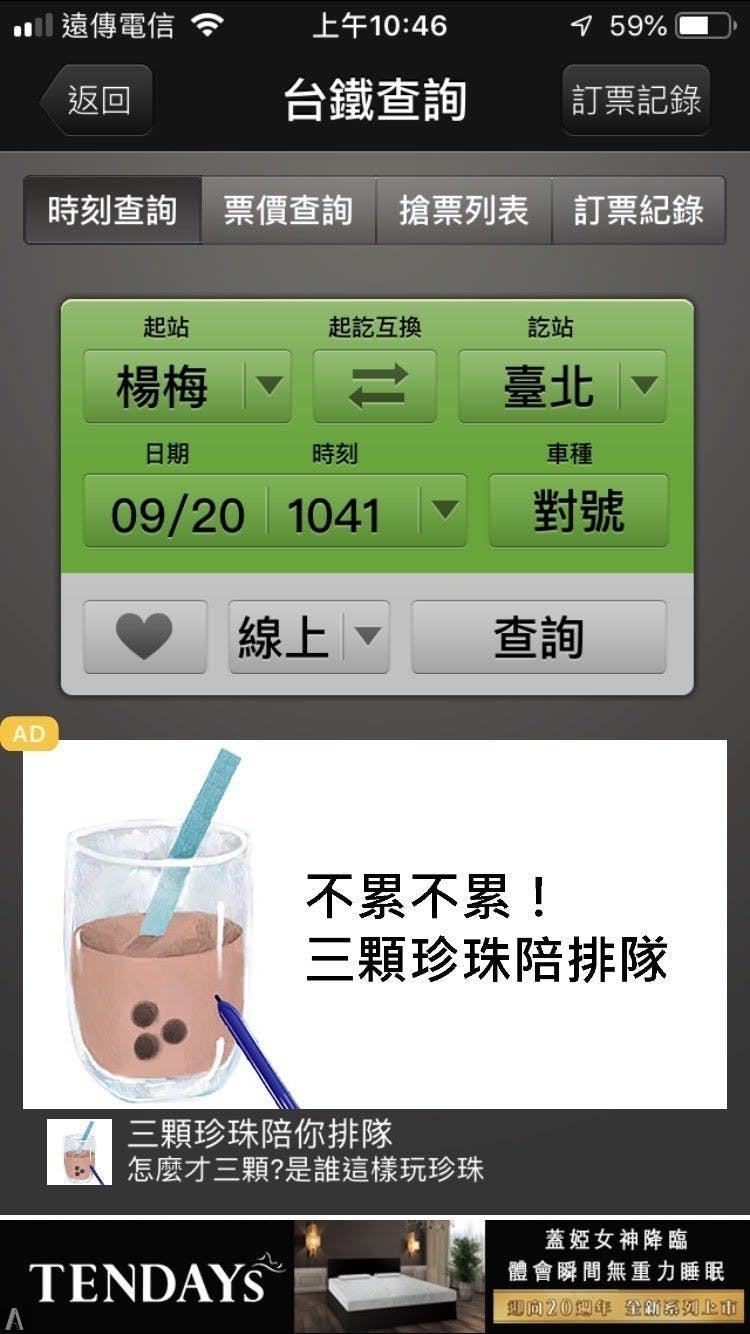Open the TENDAYS banner ad
The height and width of the screenshot is (1334, 750).
click(375, 1276)
